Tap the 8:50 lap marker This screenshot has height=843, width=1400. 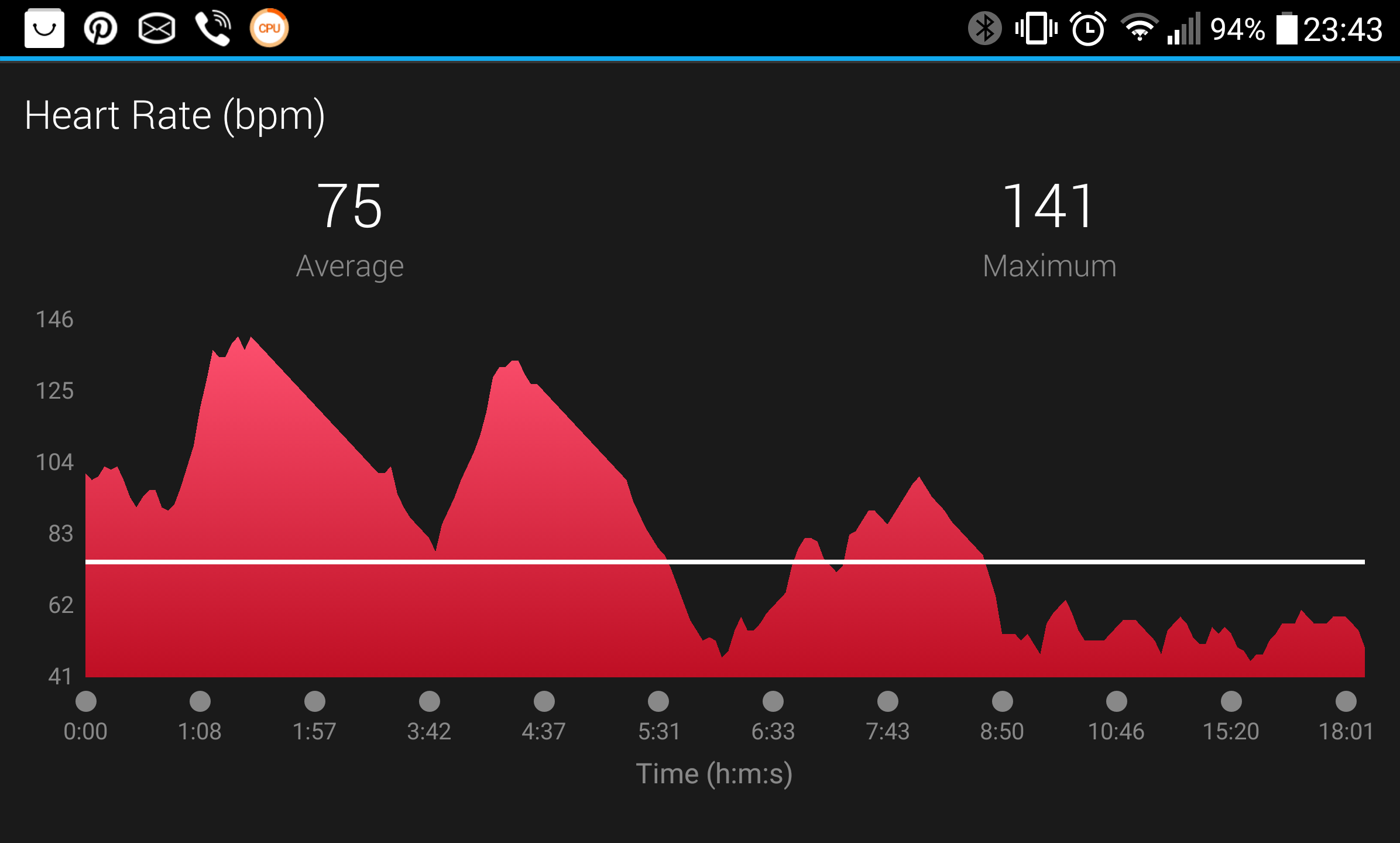click(x=1003, y=701)
